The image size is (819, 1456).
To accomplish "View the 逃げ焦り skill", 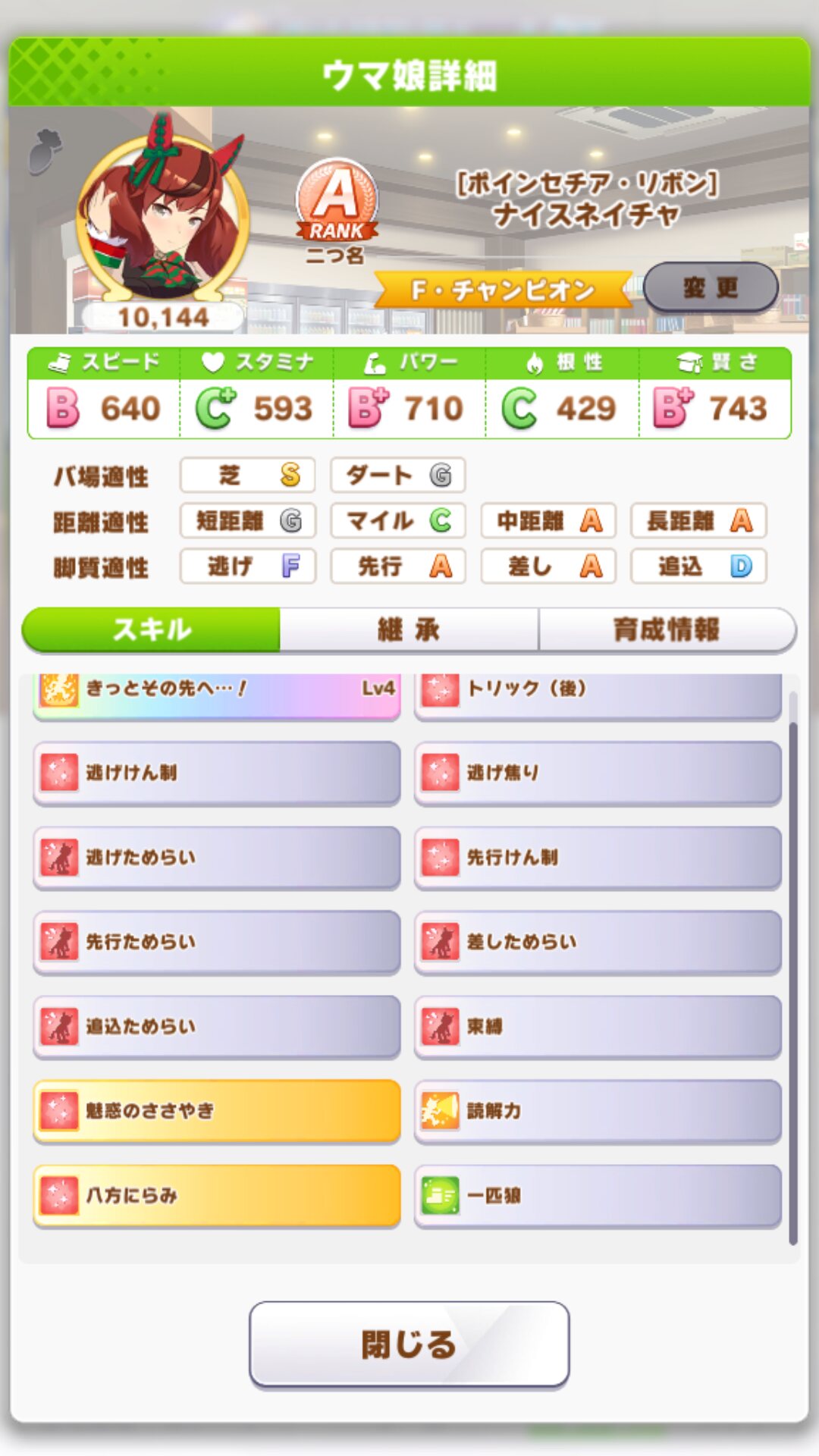I will [x=598, y=773].
